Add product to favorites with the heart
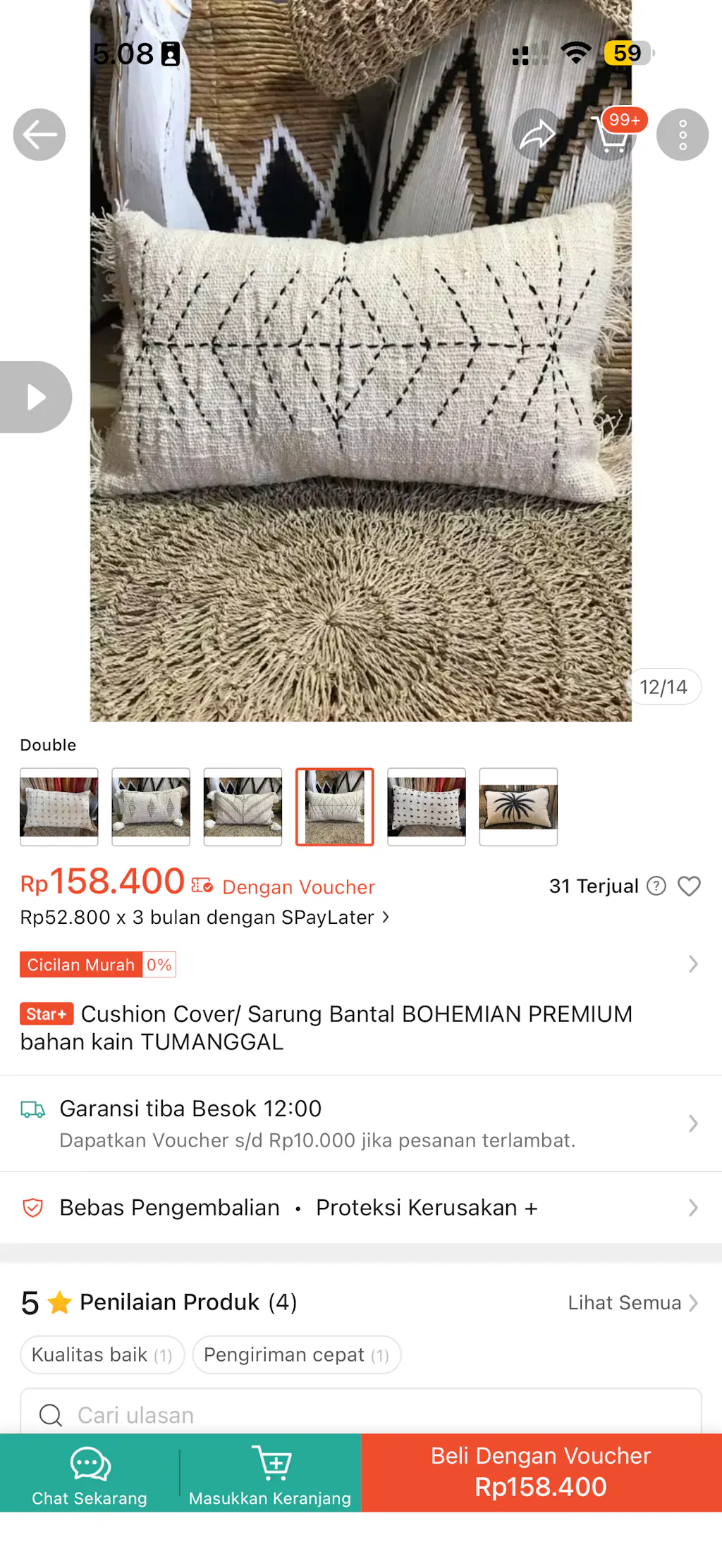Screen dimensions: 722x1568 [689, 886]
